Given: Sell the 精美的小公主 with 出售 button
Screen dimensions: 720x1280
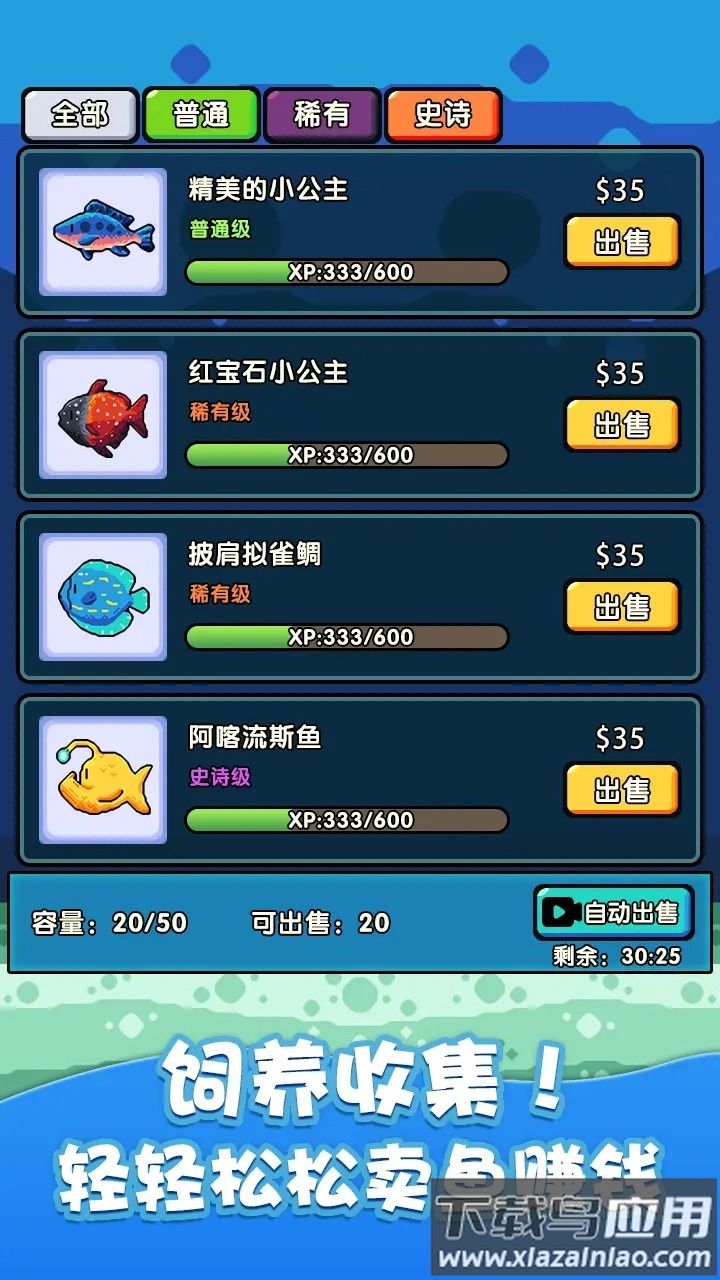Looking at the screenshot, I should click(621, 241).
